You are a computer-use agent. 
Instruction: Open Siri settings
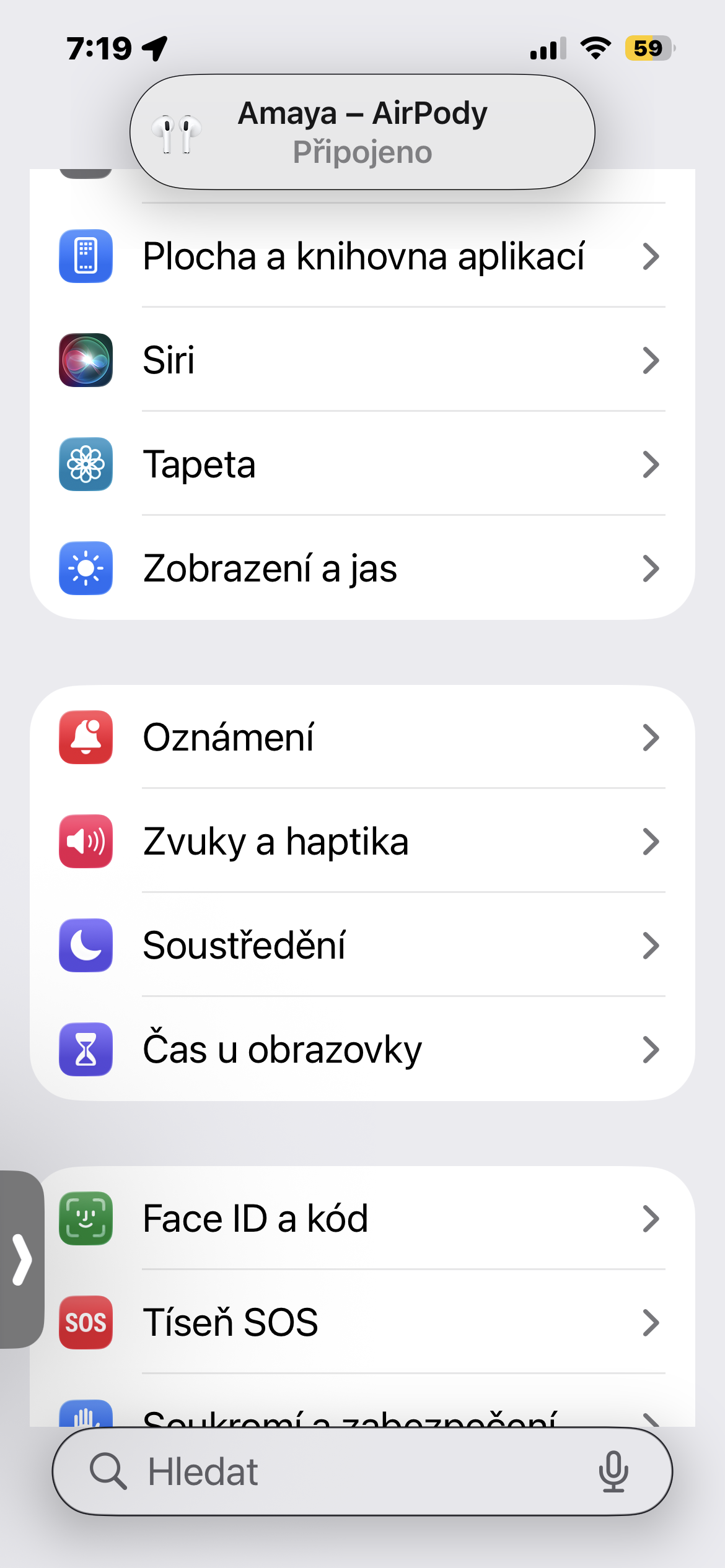tap(362, 360)
